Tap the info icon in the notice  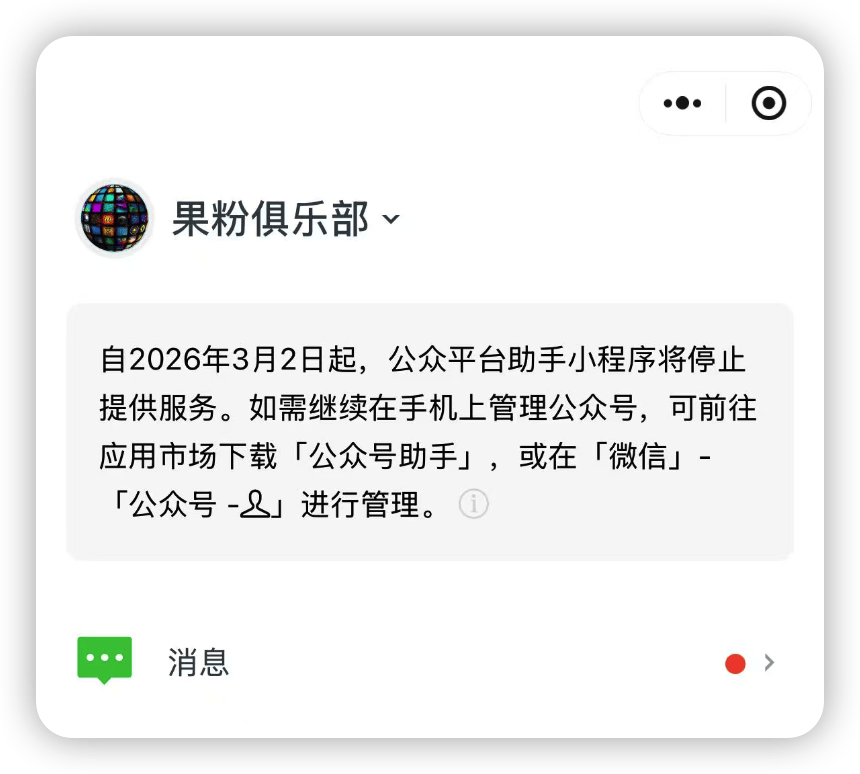(473, 505)
